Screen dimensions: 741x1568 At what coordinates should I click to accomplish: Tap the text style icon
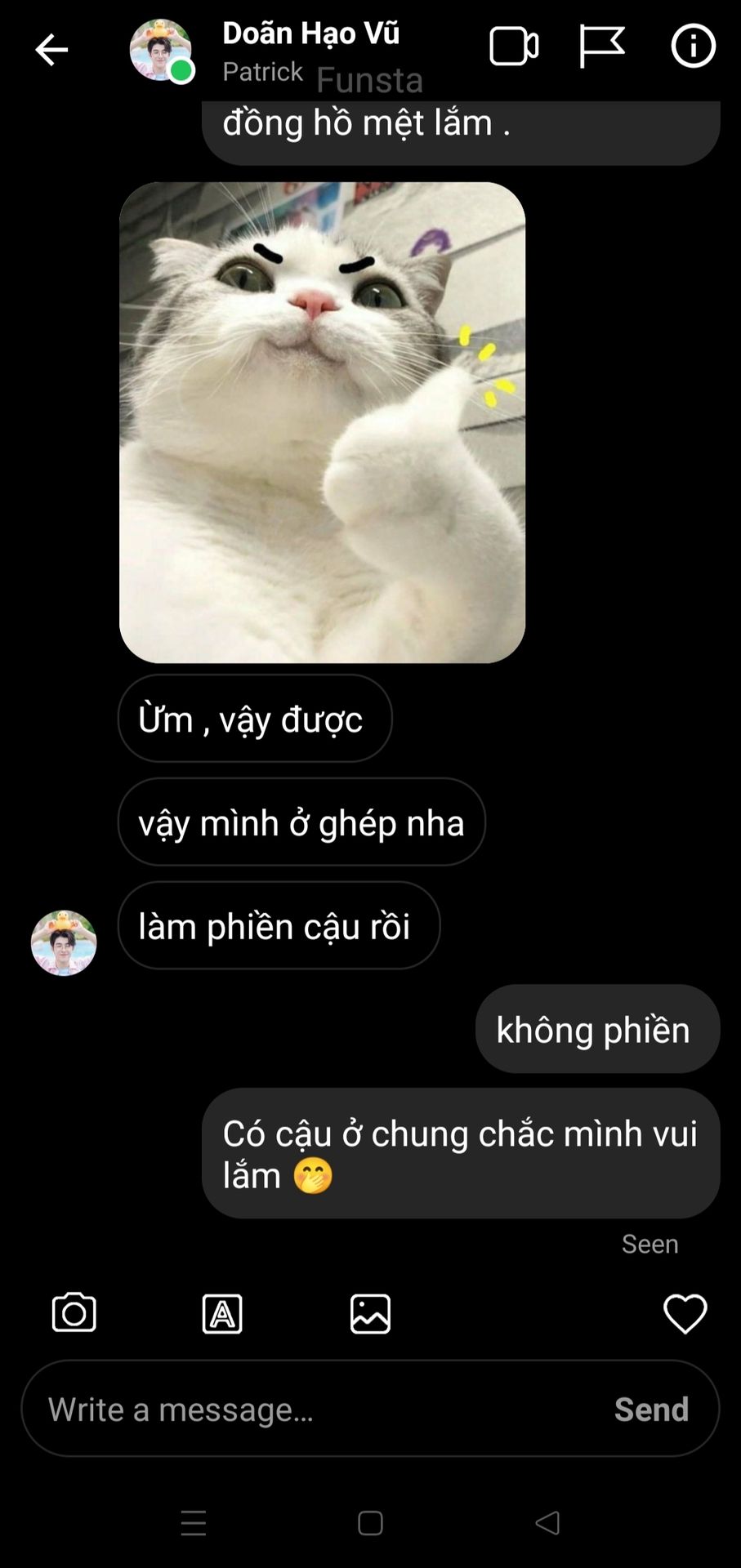point(222,1314)
